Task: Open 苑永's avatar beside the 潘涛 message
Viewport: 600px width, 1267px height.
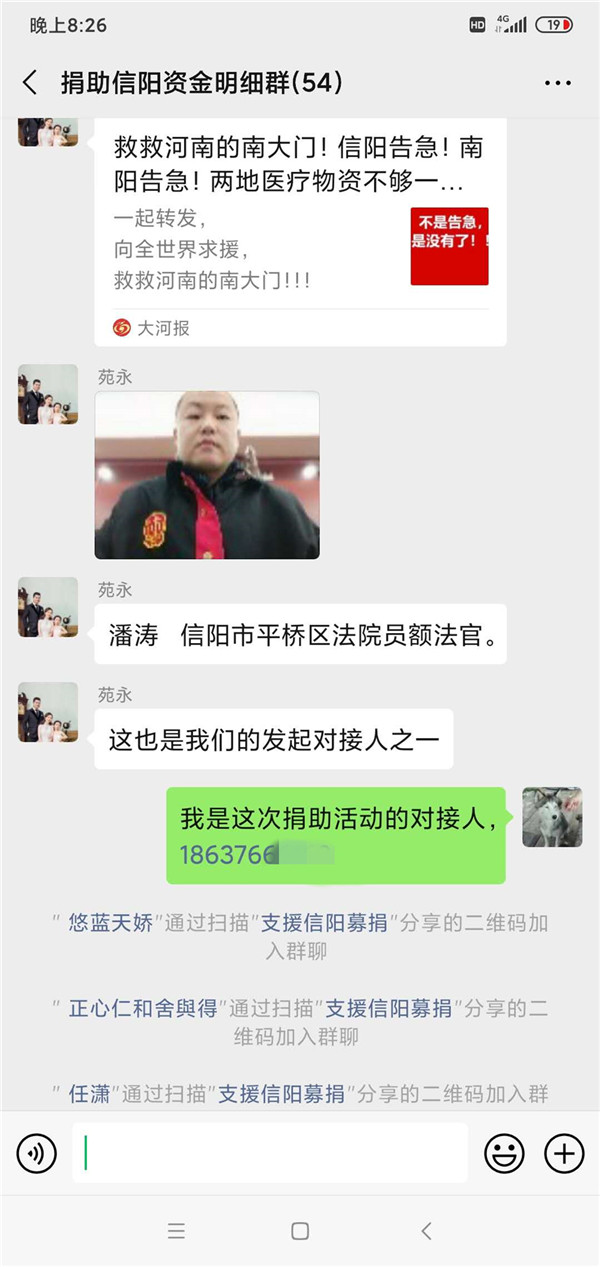Action: point(48,607)
